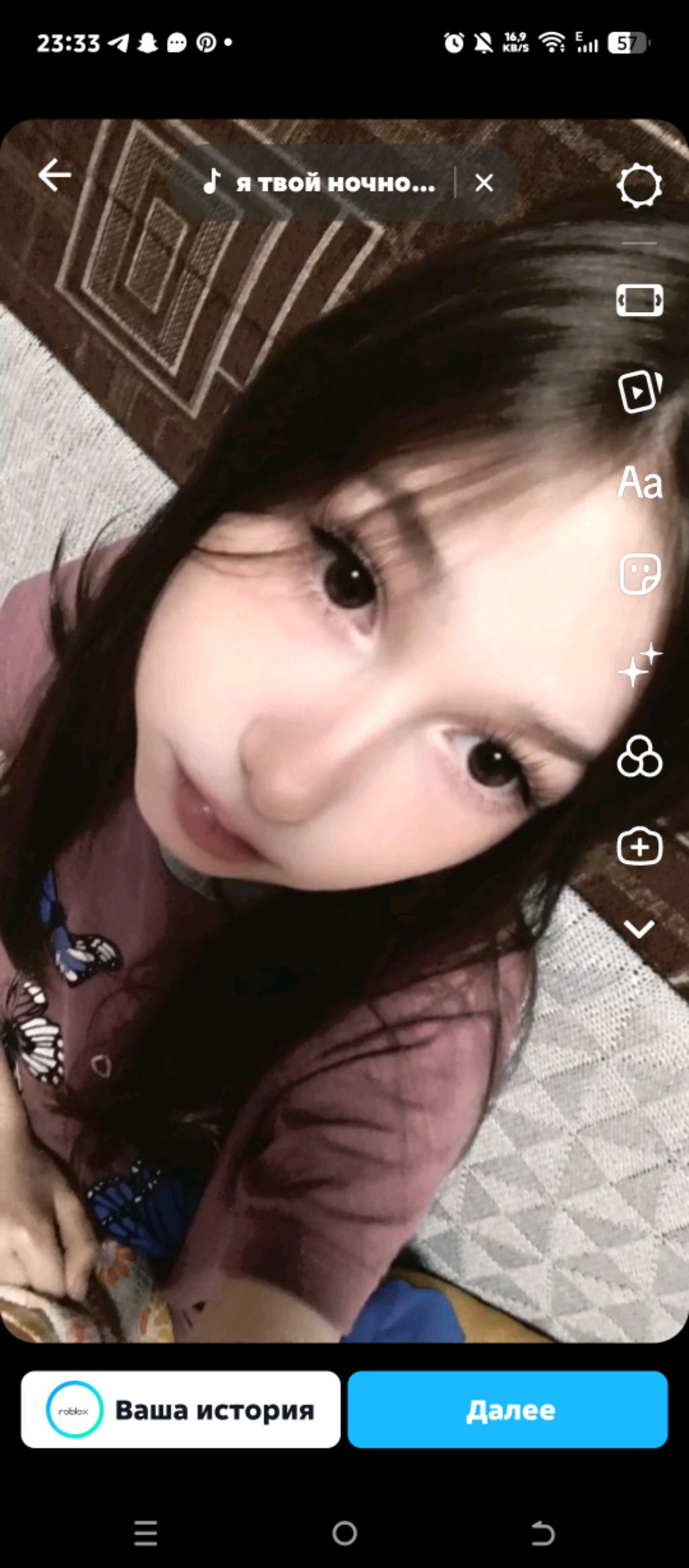Open the sparkle effects tool

point(639,665)
